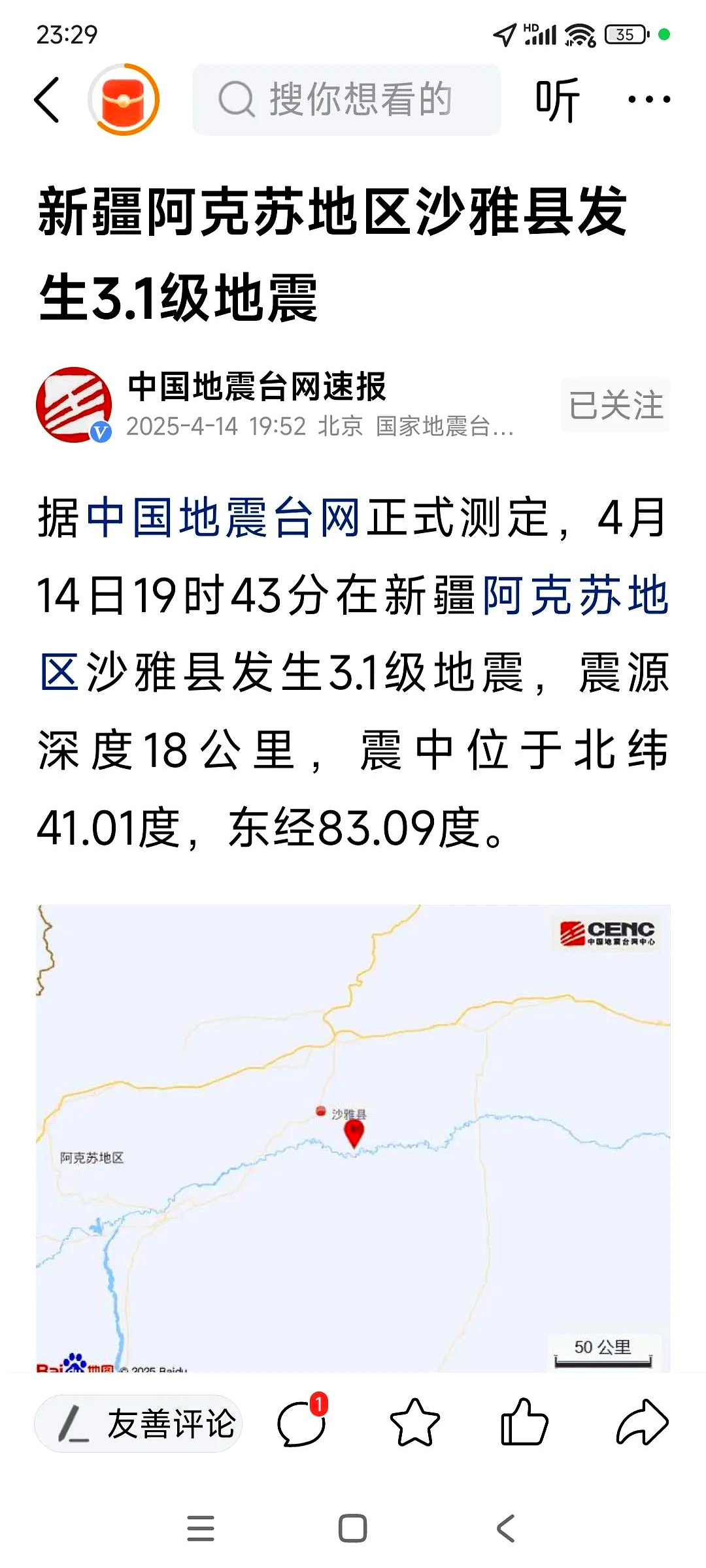Go back using the top-left arrow
Image resolution: width=706 pixels, height=1568 pixels.
[47, 100]
